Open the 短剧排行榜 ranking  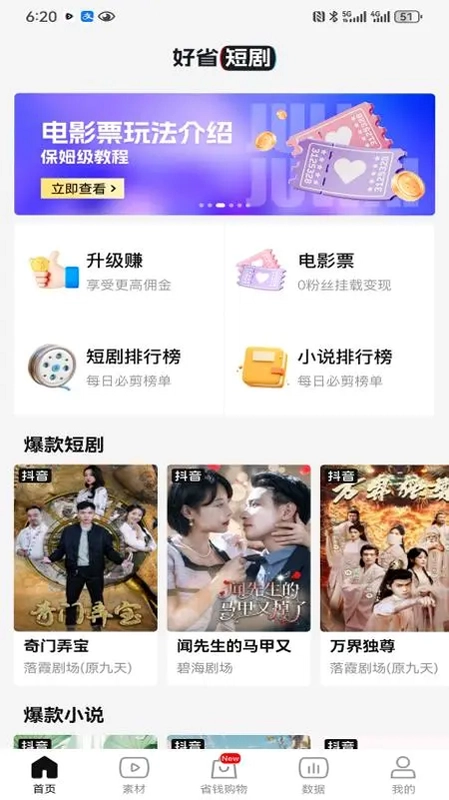[x=119, y=367]
